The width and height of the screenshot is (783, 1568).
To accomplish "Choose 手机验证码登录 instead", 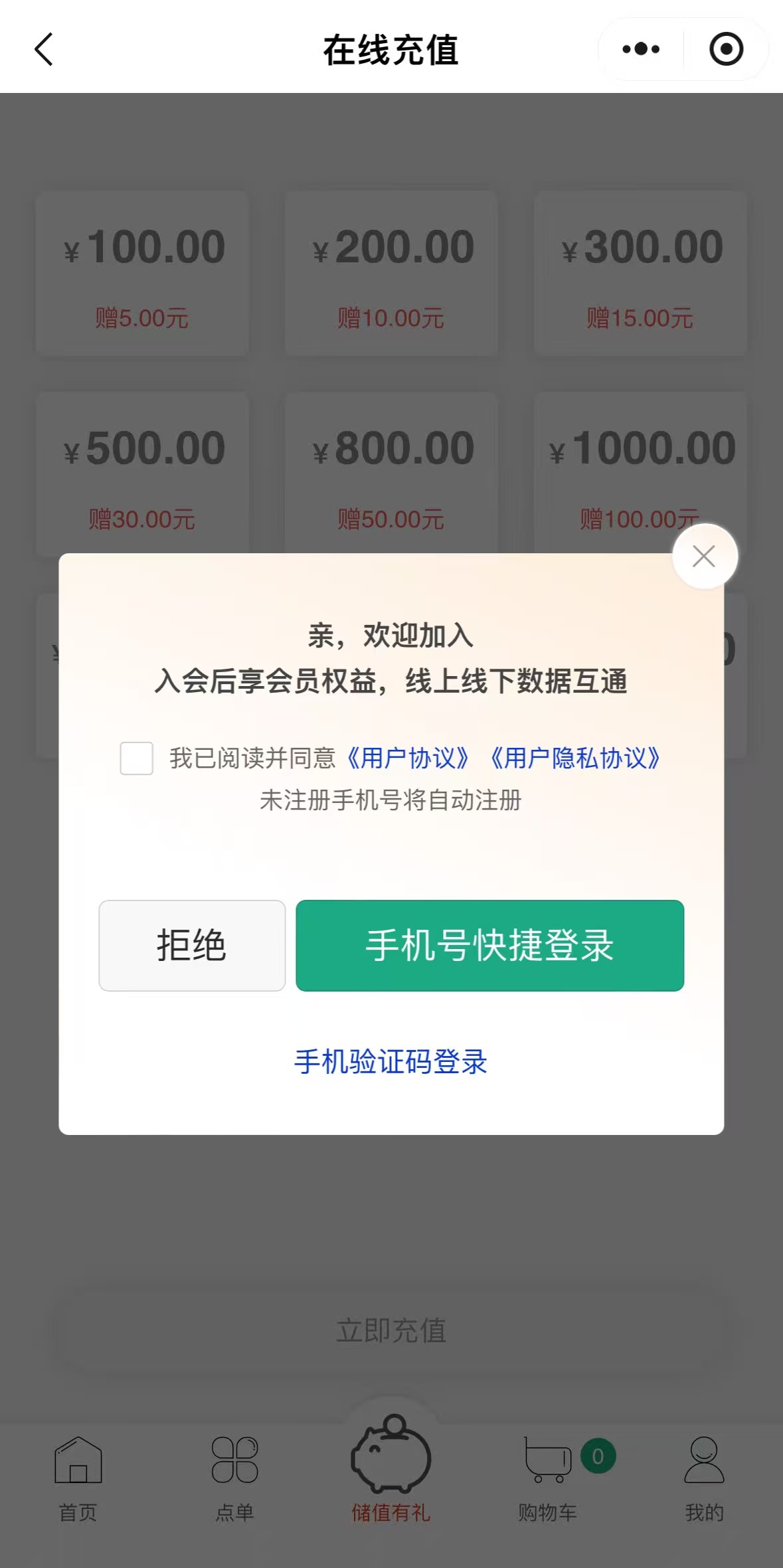I will (391, 1062).
